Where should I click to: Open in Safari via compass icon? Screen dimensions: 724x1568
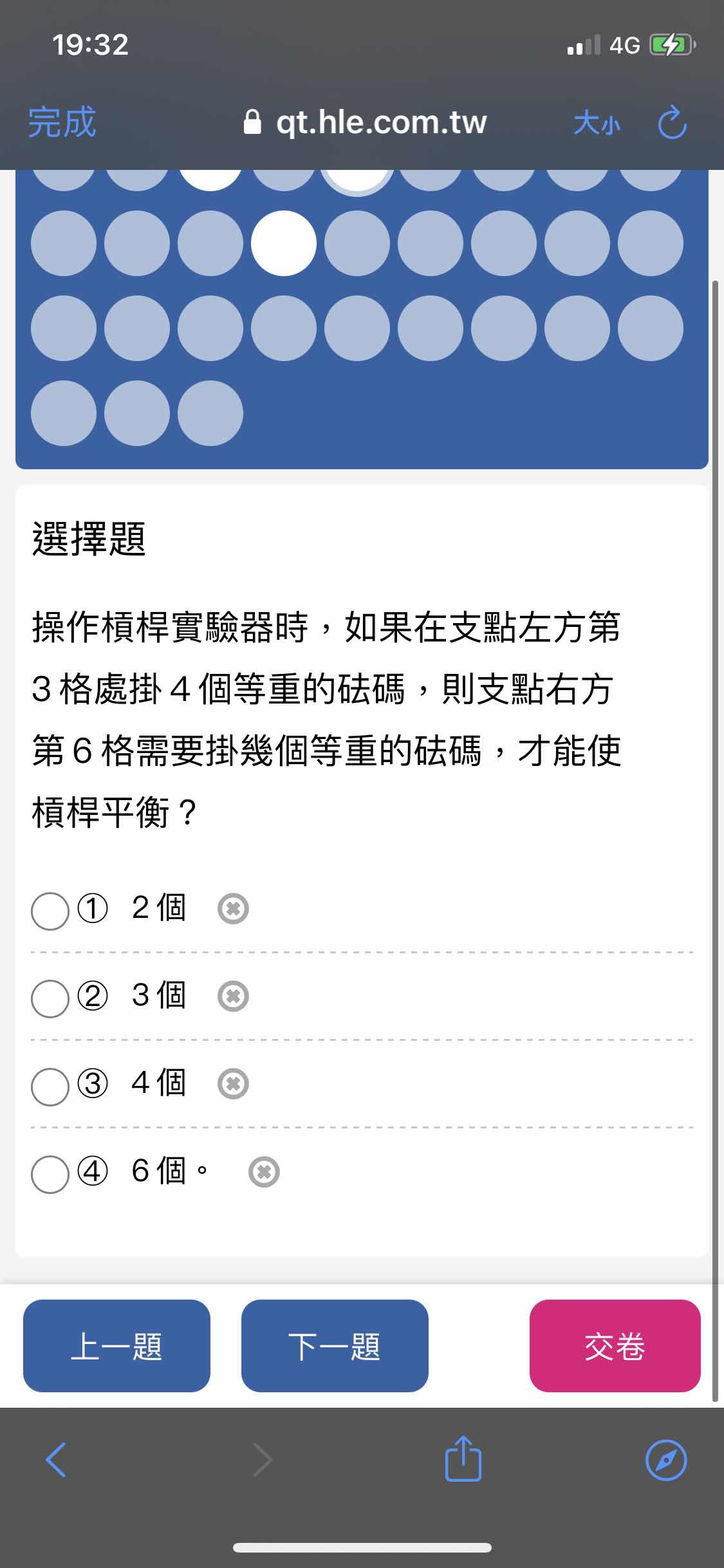[x=666, y=1460]
